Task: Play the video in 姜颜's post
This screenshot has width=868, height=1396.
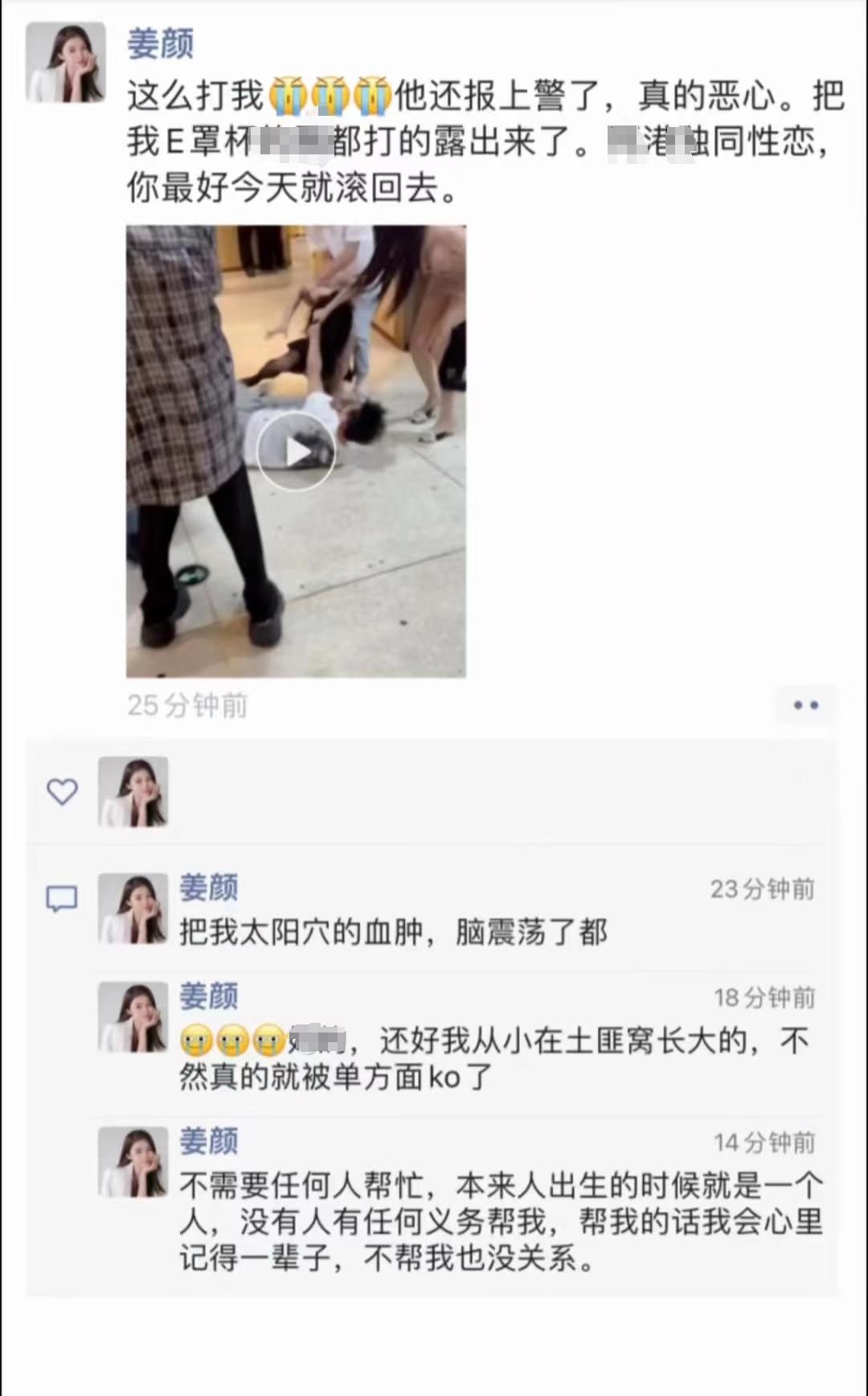Action: coord(296,451)
